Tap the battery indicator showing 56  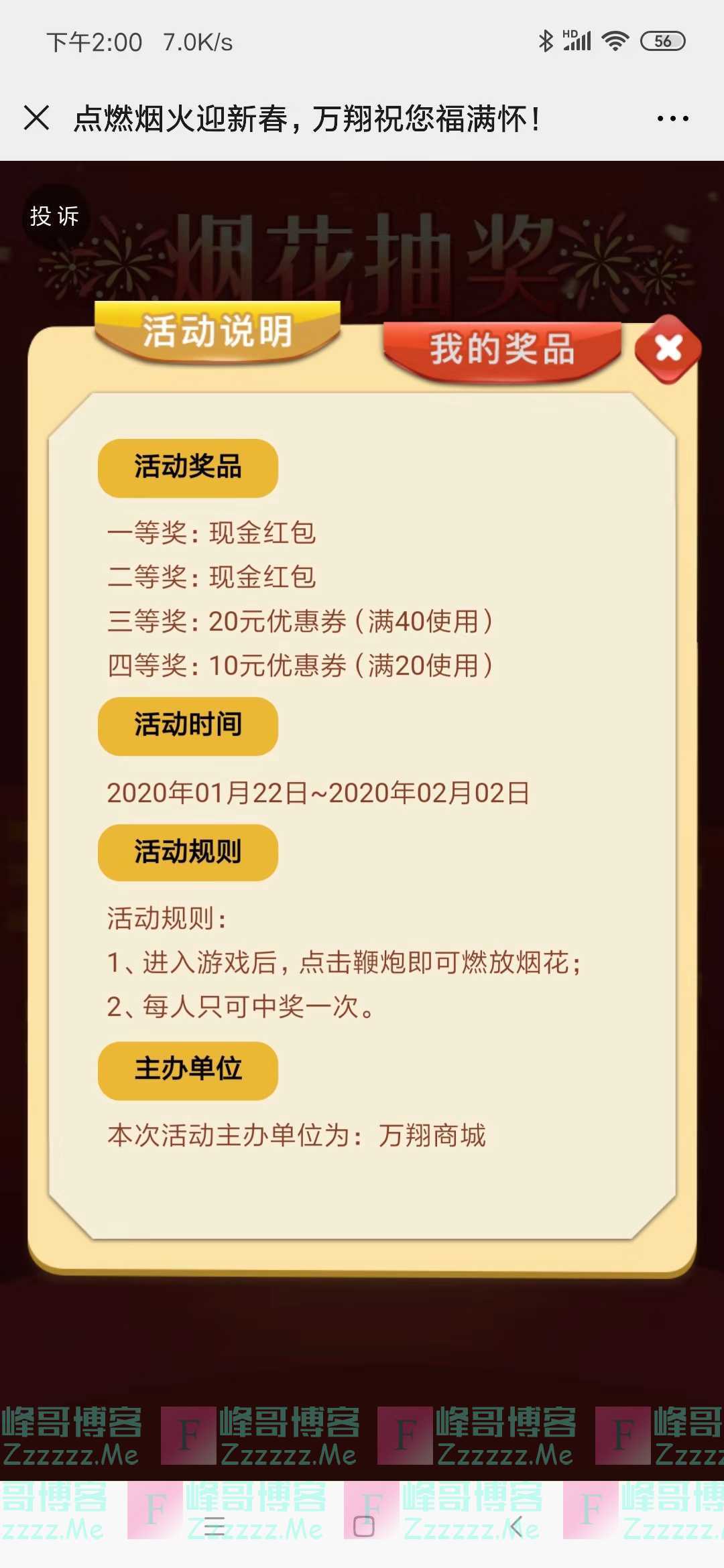click(664, 42)
